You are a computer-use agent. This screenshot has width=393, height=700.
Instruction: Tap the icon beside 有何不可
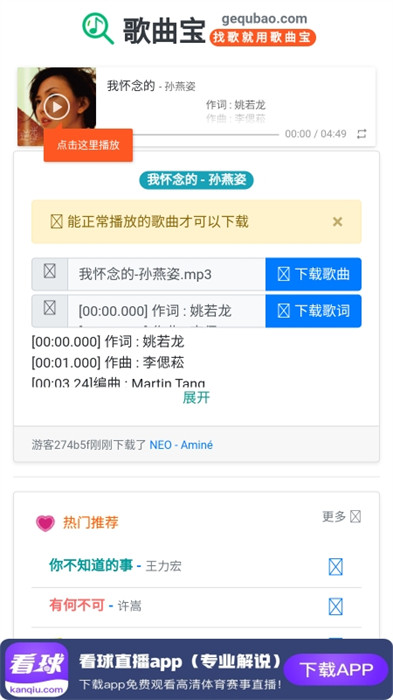pyautogui.click(x=335, y=606)
